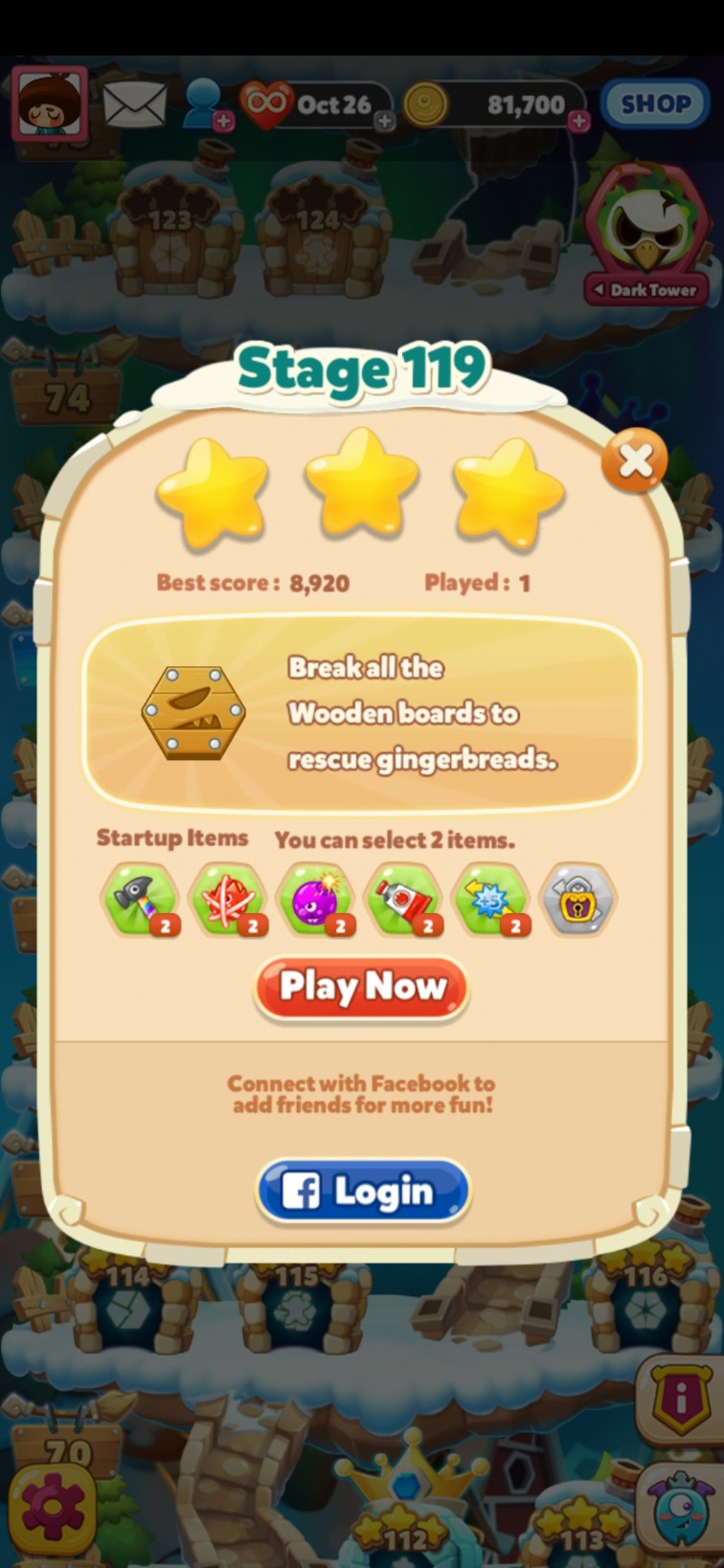Select the purple bomb startup item
This screenshot has width=724, height=1568.
pos(315,899)
